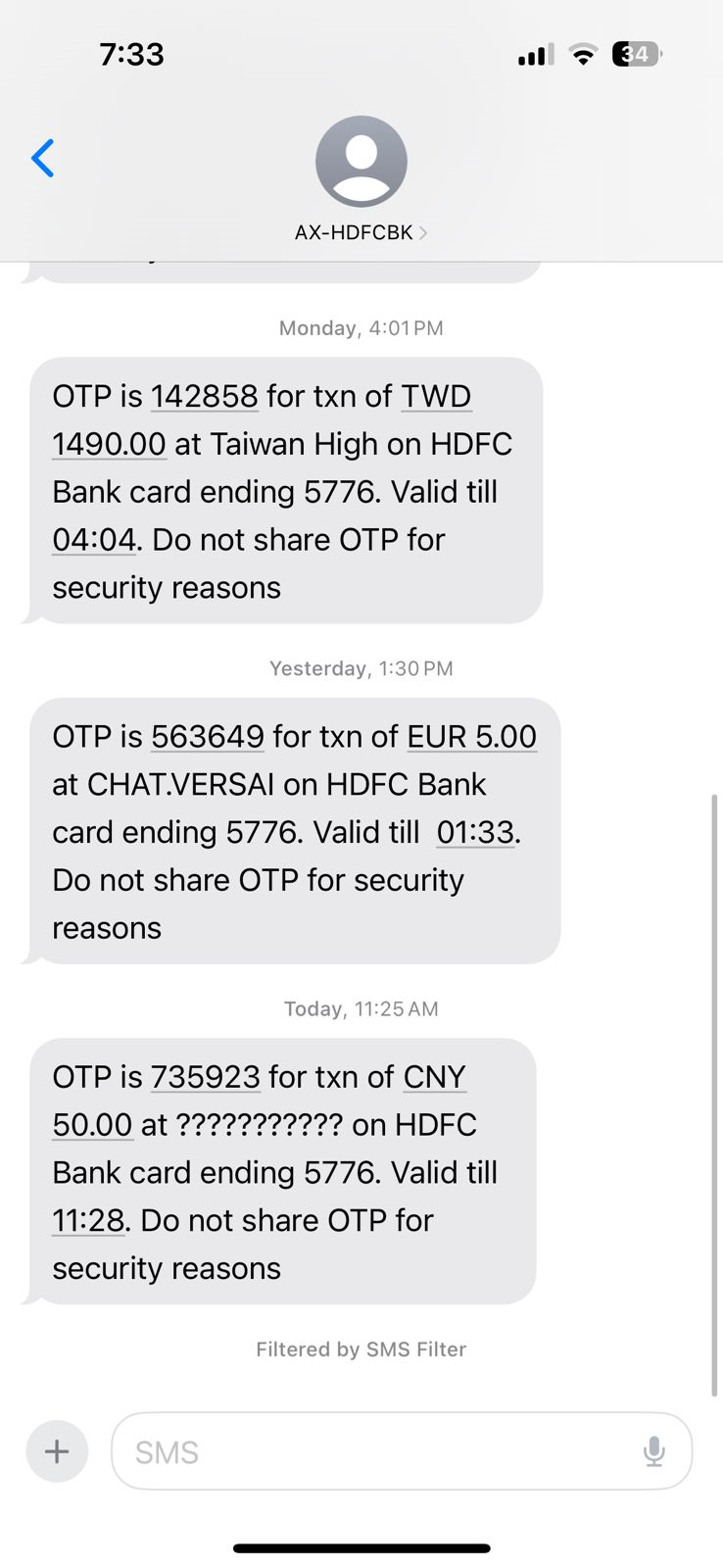Tap the plus icon to add attachments
The image size is (723, 1568).
coord(56,1451)
